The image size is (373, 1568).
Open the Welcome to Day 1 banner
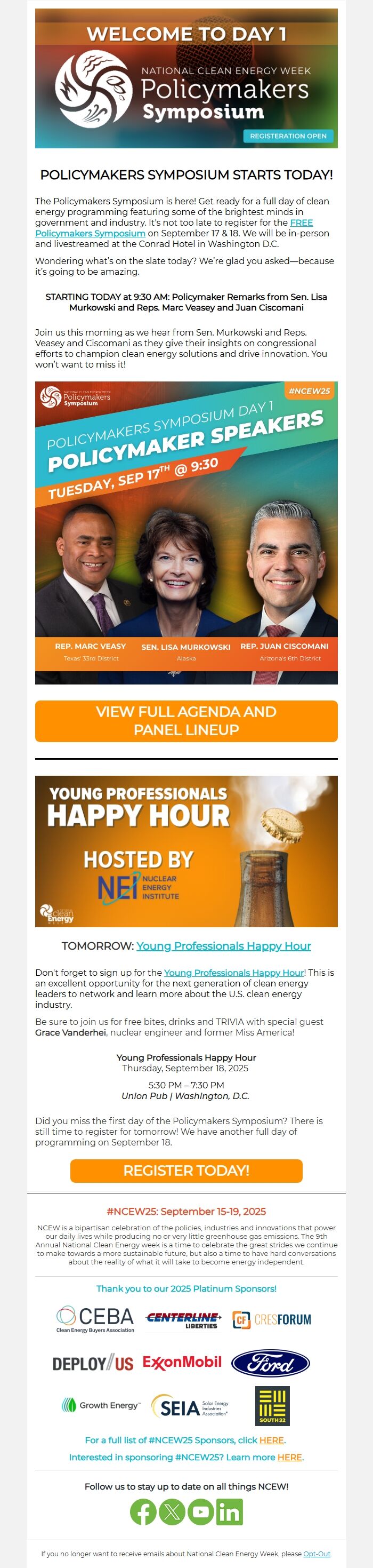tap(186, 78)
